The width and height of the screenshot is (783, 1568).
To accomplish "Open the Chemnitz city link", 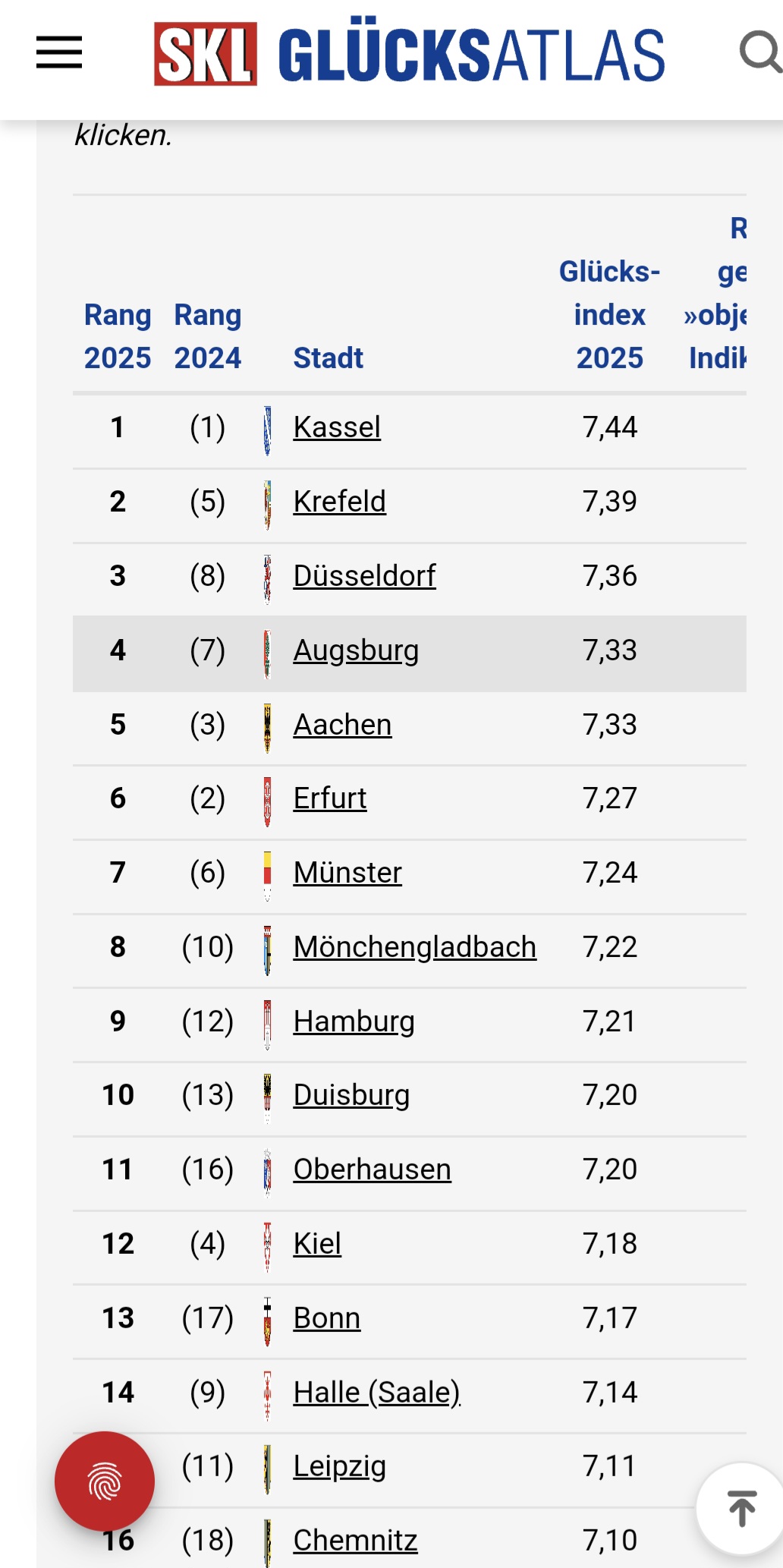I will coord(355,1541).
